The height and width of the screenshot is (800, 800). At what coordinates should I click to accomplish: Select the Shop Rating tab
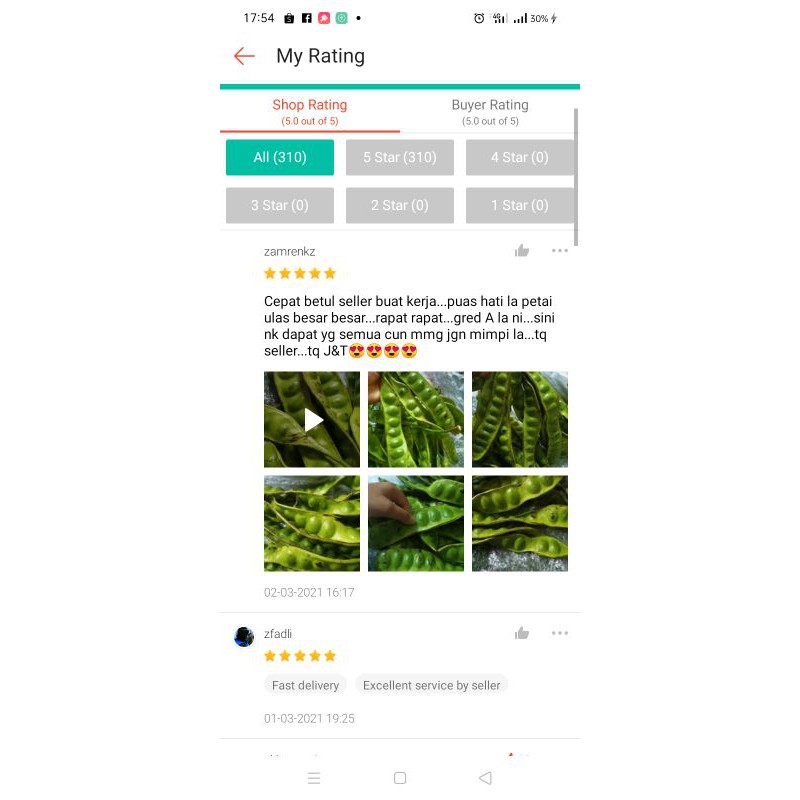310,112
